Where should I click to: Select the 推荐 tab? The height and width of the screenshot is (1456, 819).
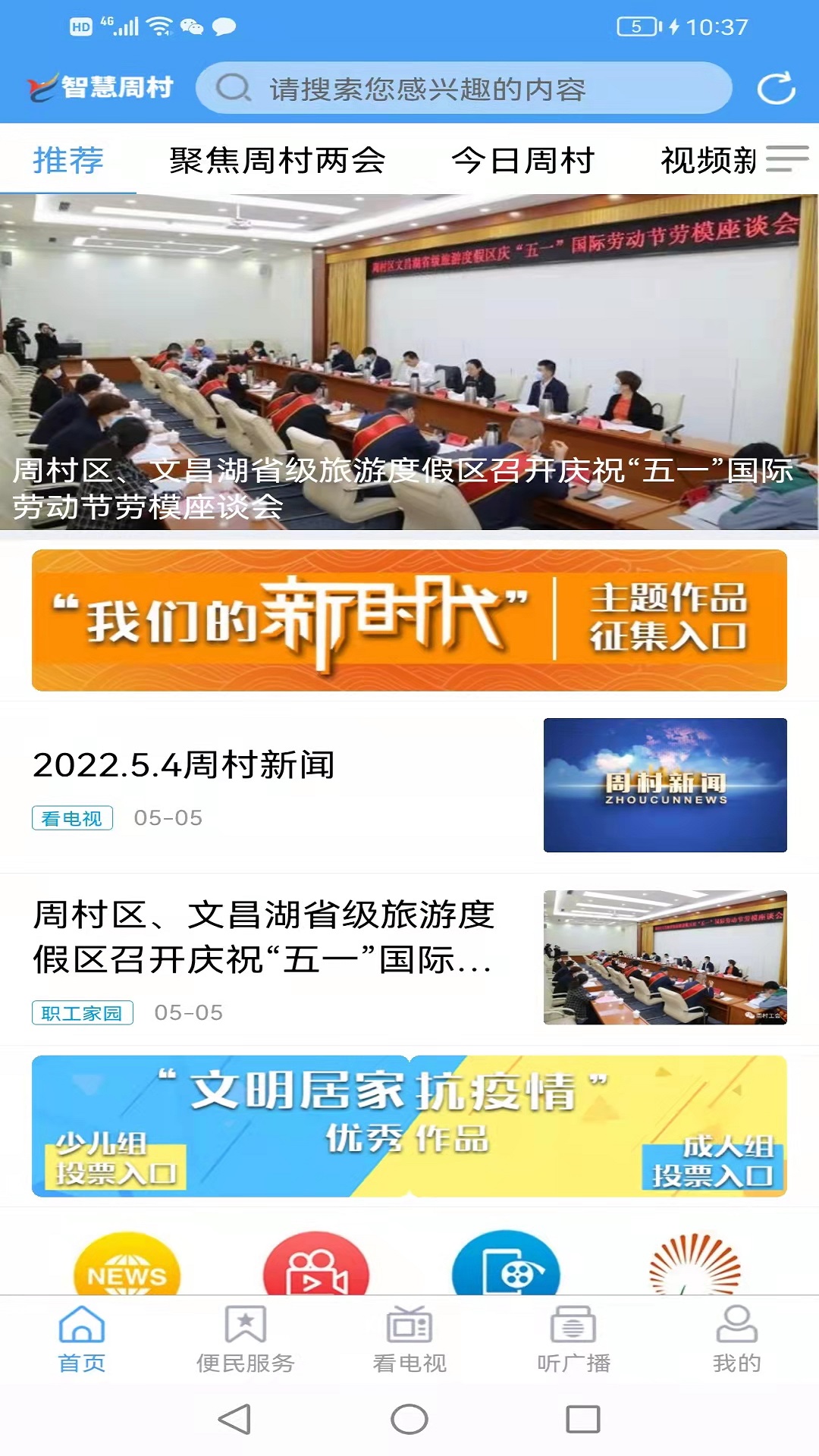pyautogui.click(x=68, y=160)
